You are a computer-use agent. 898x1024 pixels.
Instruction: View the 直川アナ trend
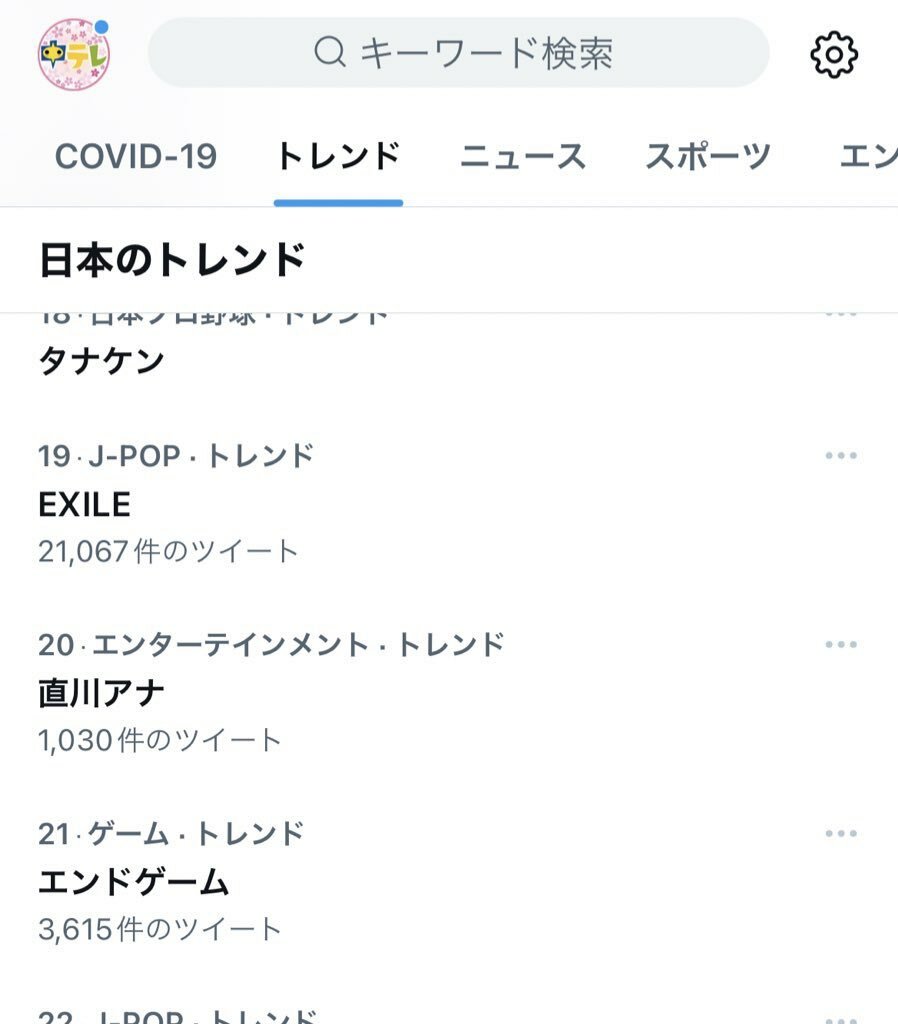101,693
